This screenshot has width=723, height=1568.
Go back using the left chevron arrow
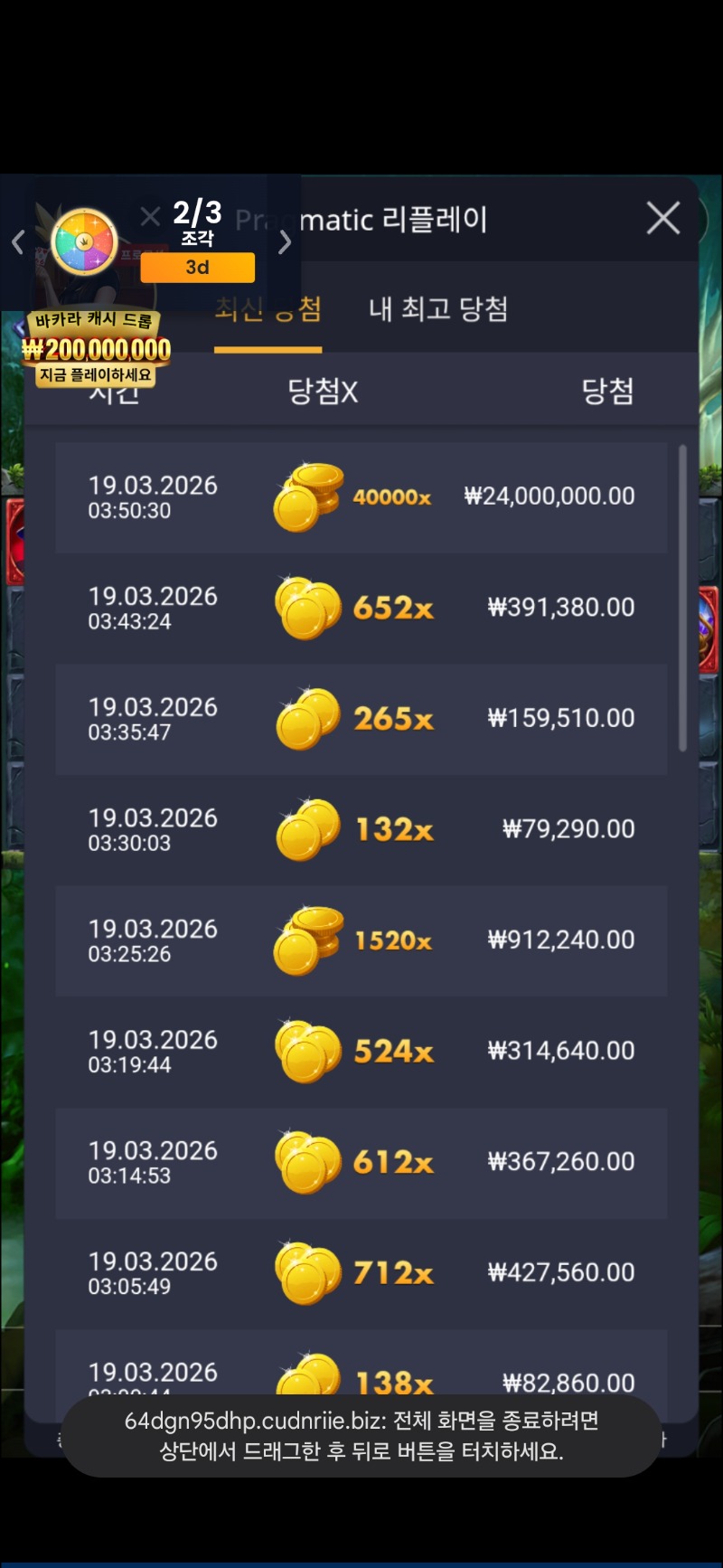pyautogui.click(x=18, y=241)
